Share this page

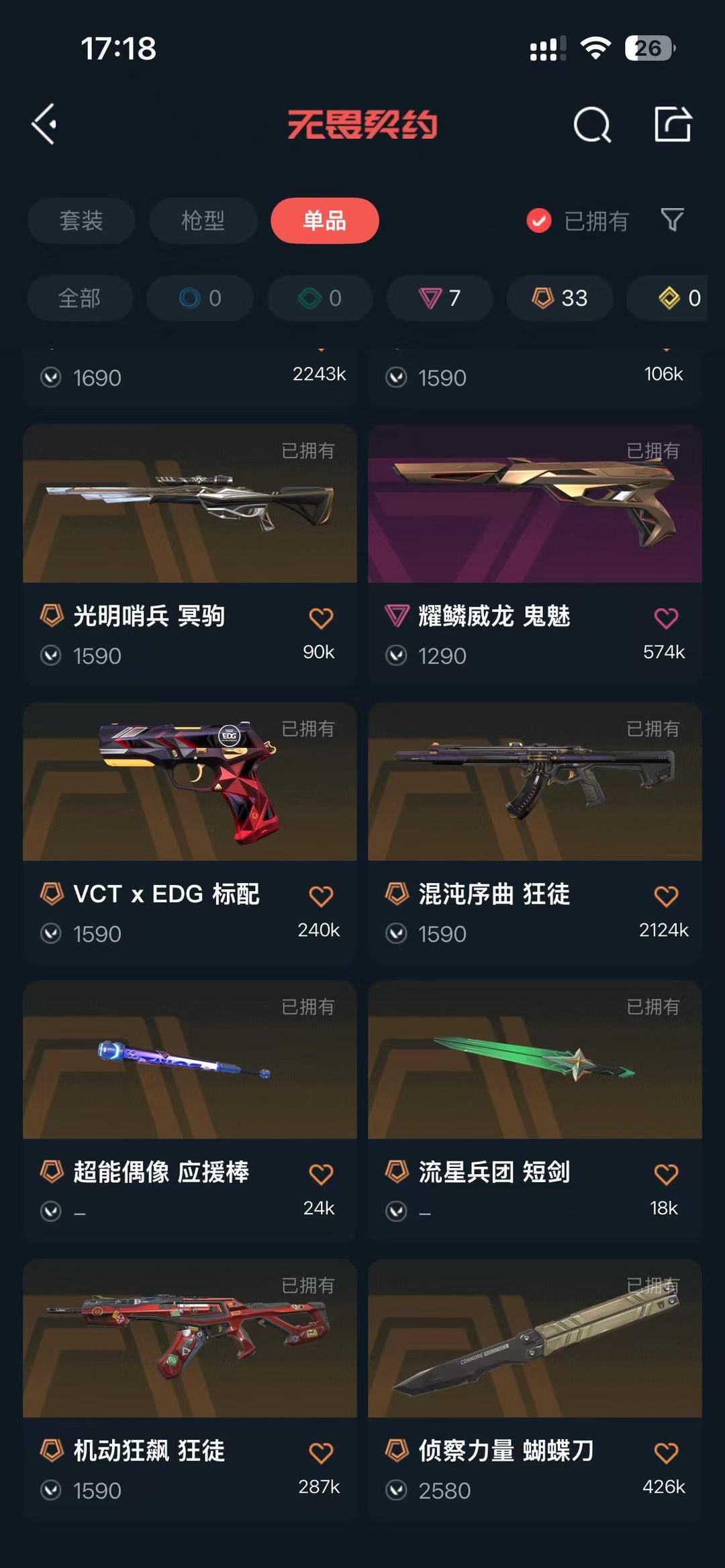tap(673, 124)
